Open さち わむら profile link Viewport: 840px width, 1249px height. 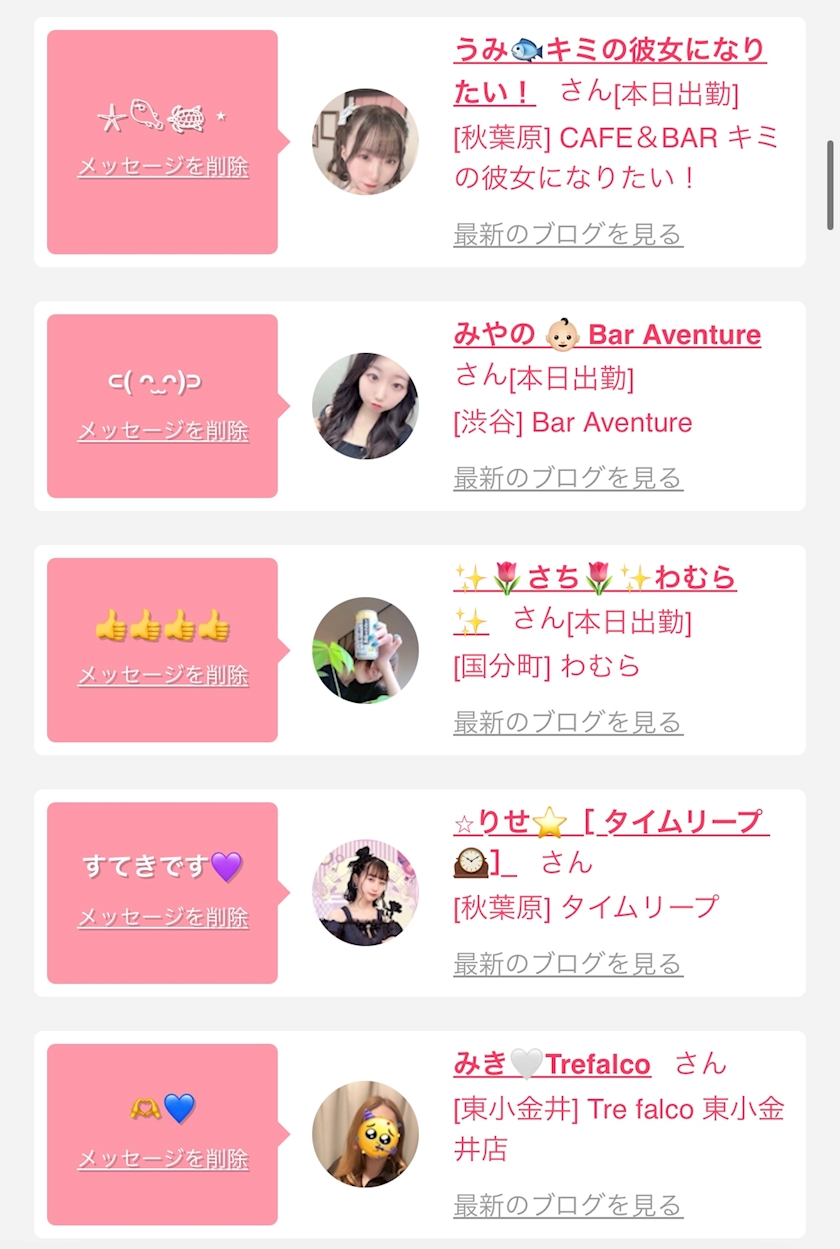pos(594,578)
